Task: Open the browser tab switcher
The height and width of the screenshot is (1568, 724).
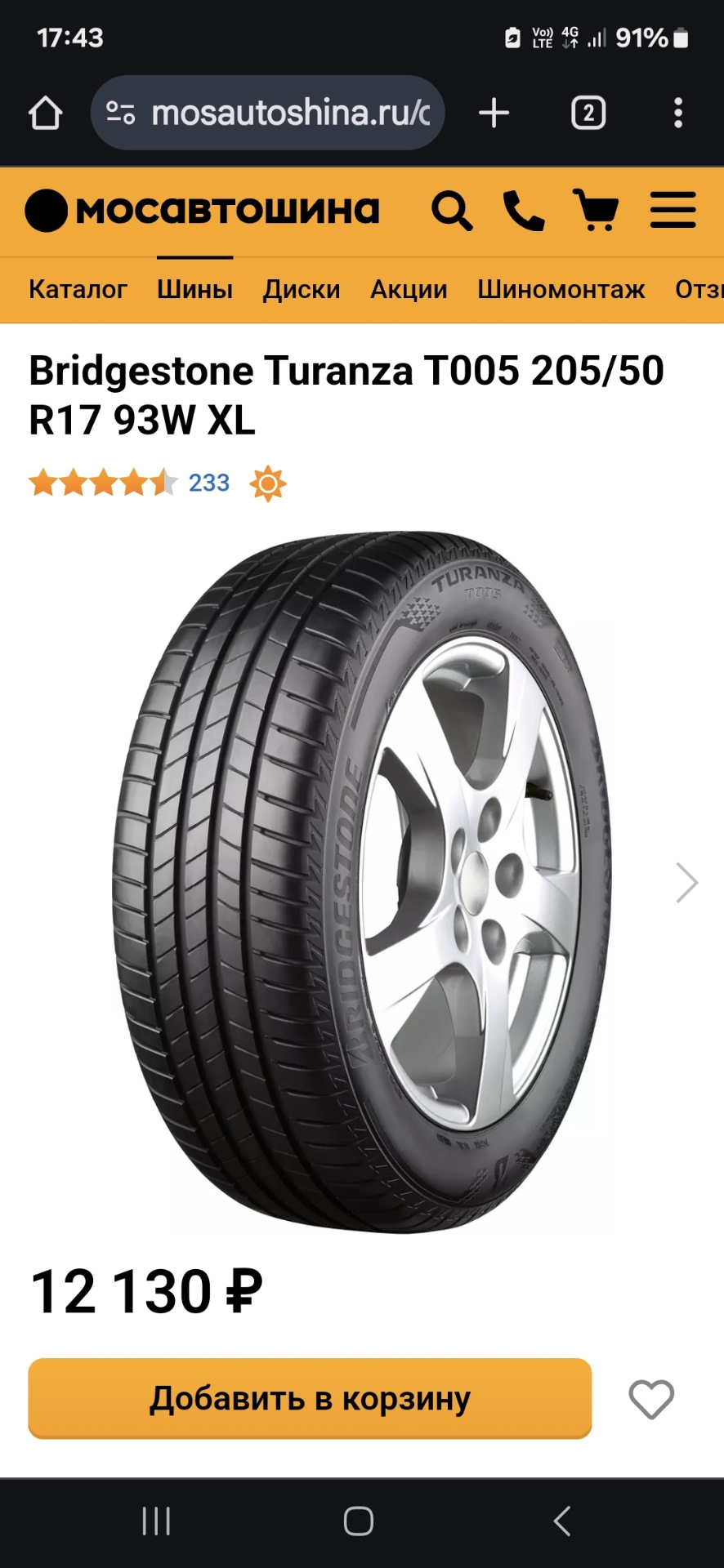Action: [588, 113]
